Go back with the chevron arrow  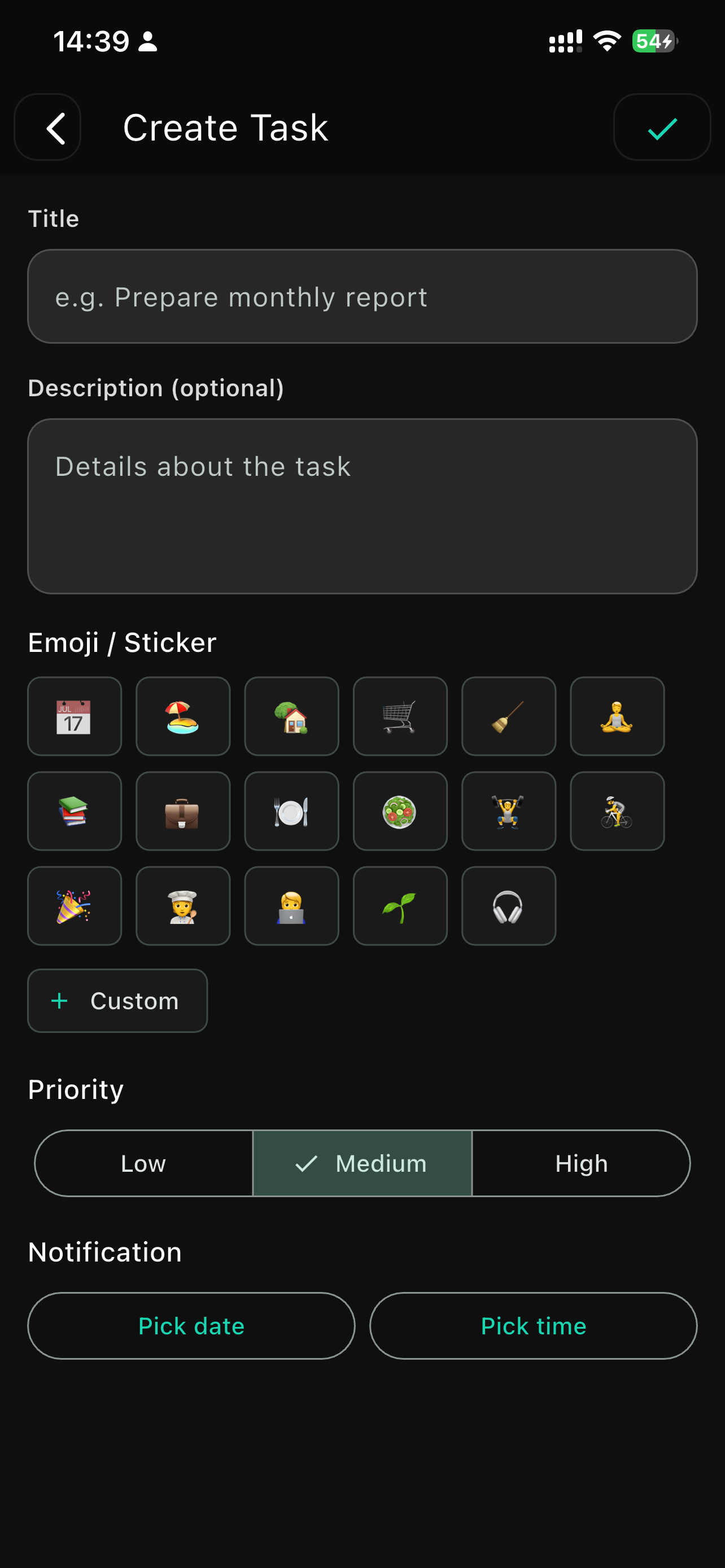click(x=47, y=127)
